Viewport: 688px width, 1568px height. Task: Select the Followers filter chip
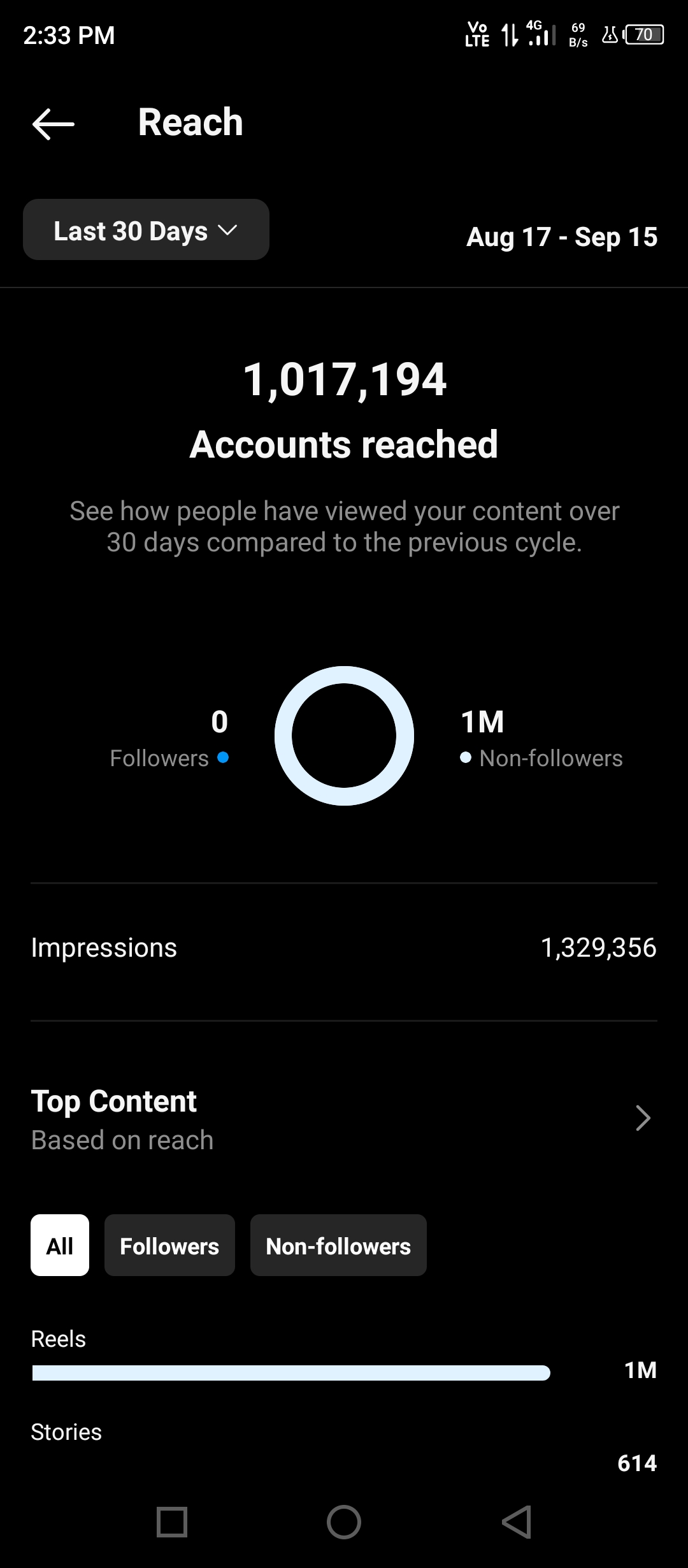click(x=169, y=1245)
